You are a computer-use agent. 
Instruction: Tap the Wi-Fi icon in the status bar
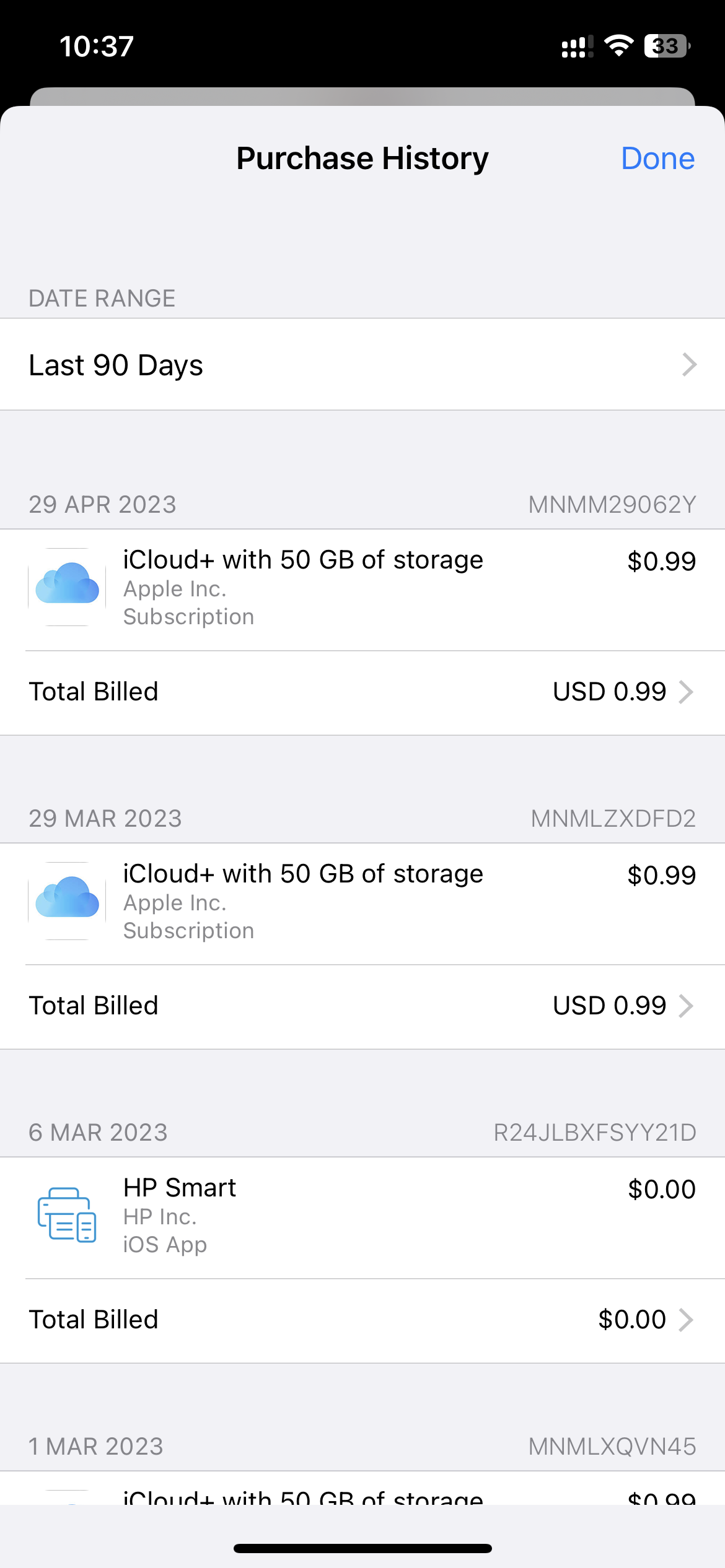[x=618, y=45]
